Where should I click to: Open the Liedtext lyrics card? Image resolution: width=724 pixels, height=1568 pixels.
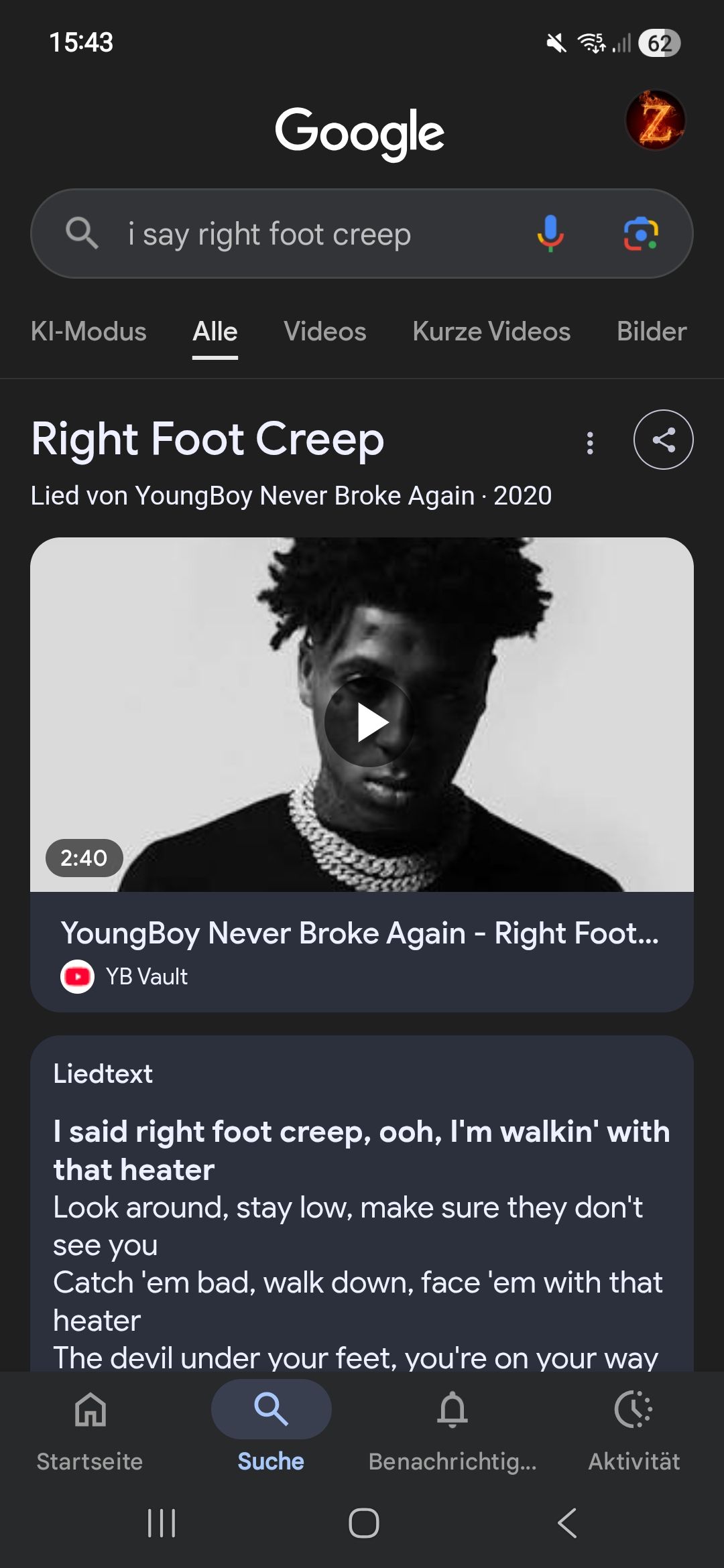click(x=362, y=1206)
